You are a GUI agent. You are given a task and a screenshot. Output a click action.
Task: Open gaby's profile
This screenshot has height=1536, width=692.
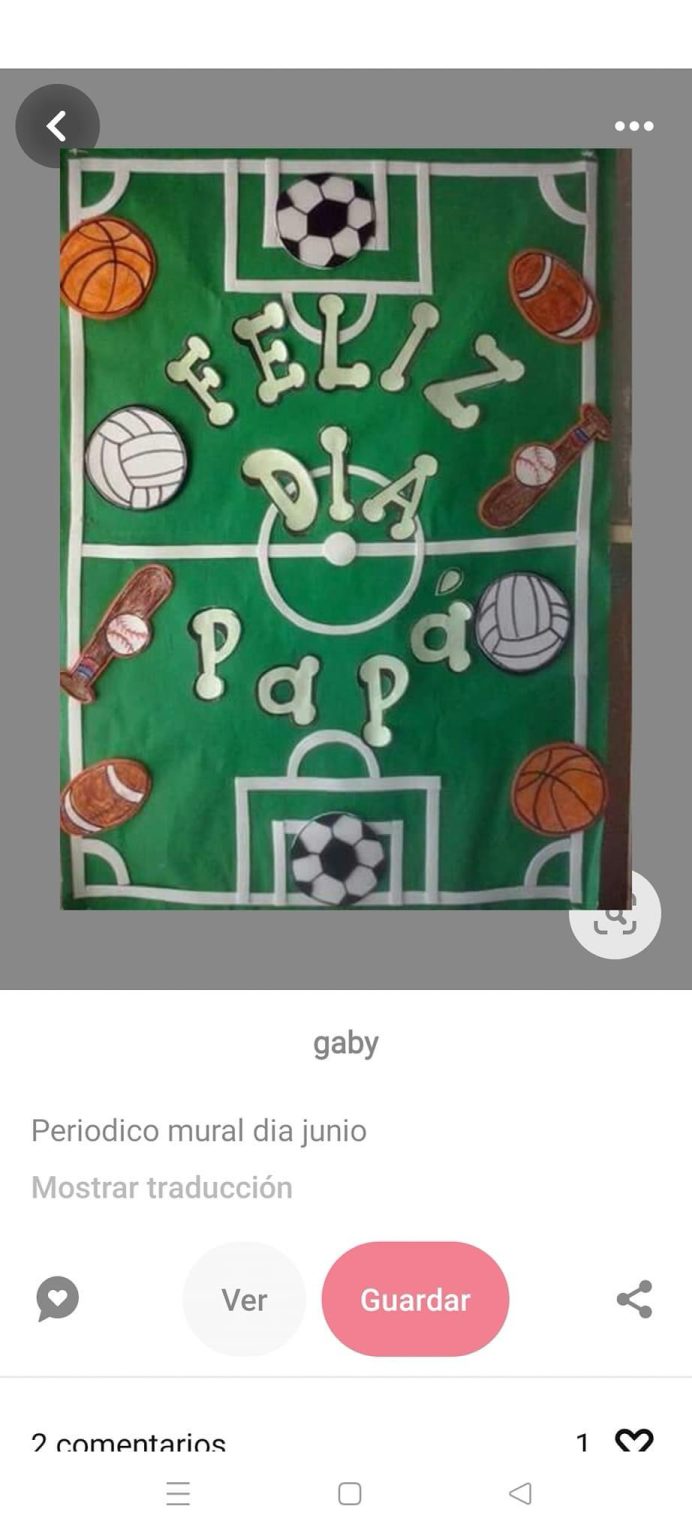click(346, 1044)
